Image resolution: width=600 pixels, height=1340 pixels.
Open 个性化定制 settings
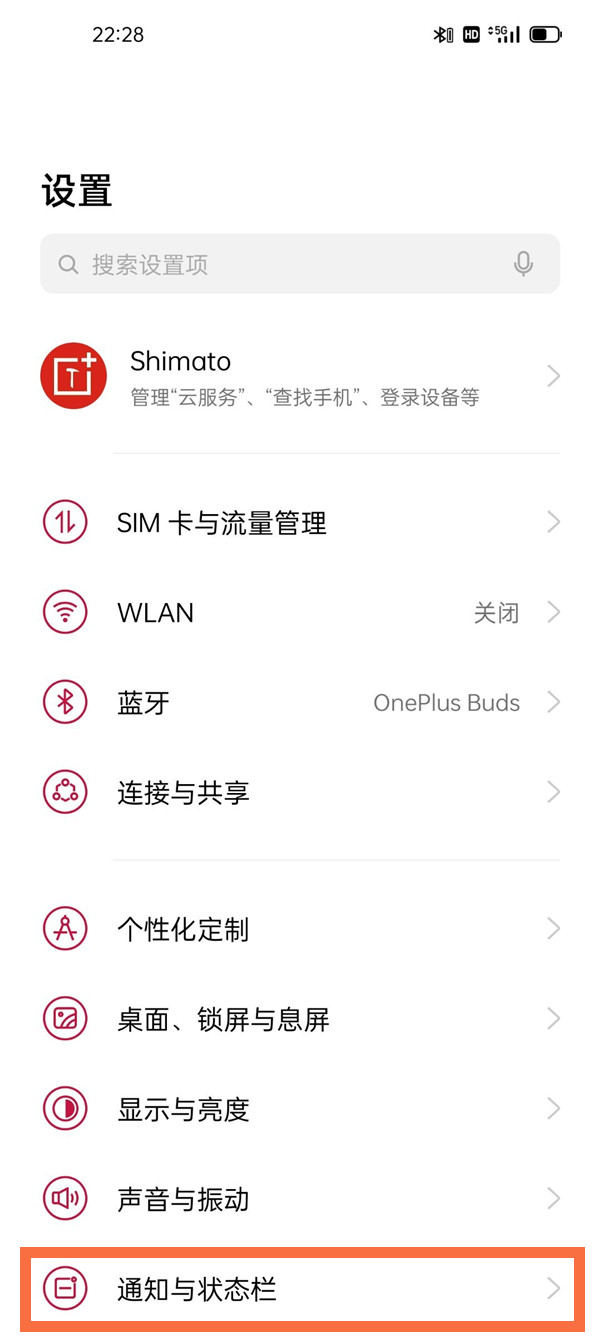[x=300, y=929]
